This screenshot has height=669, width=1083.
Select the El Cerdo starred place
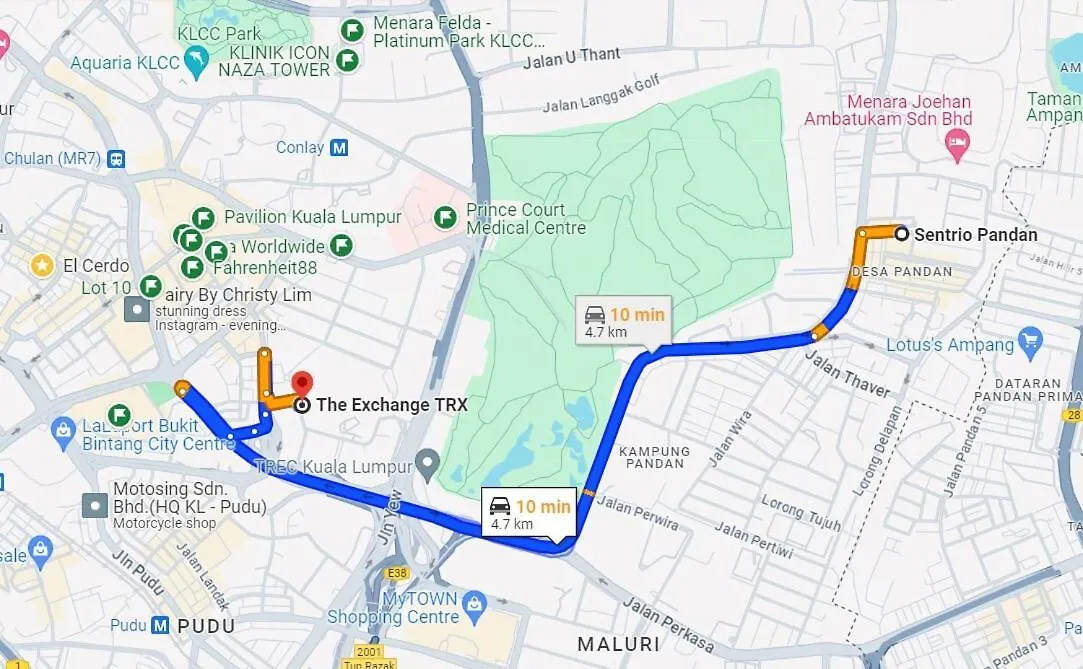pyautogui.click(x=42, y=266)
